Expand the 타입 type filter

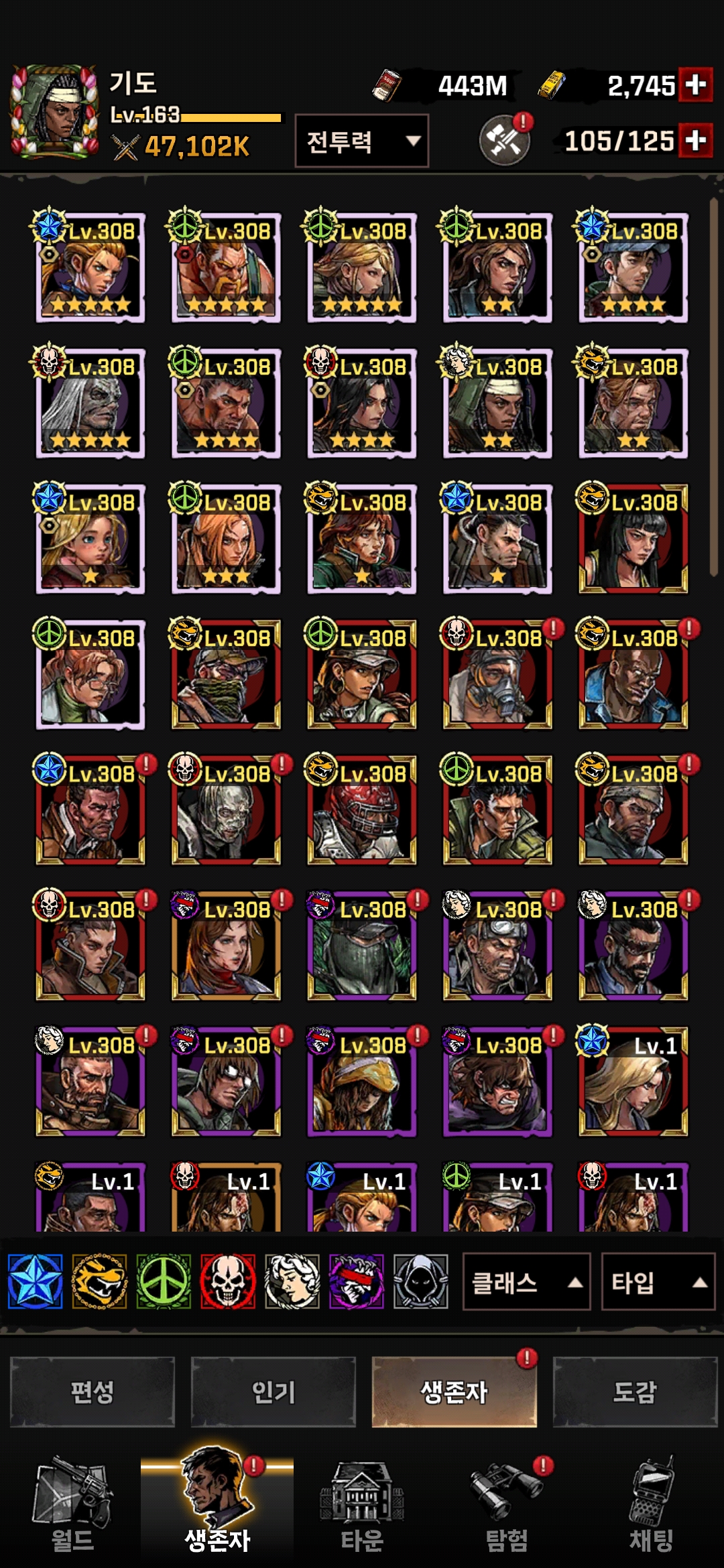pos(658,1282)
